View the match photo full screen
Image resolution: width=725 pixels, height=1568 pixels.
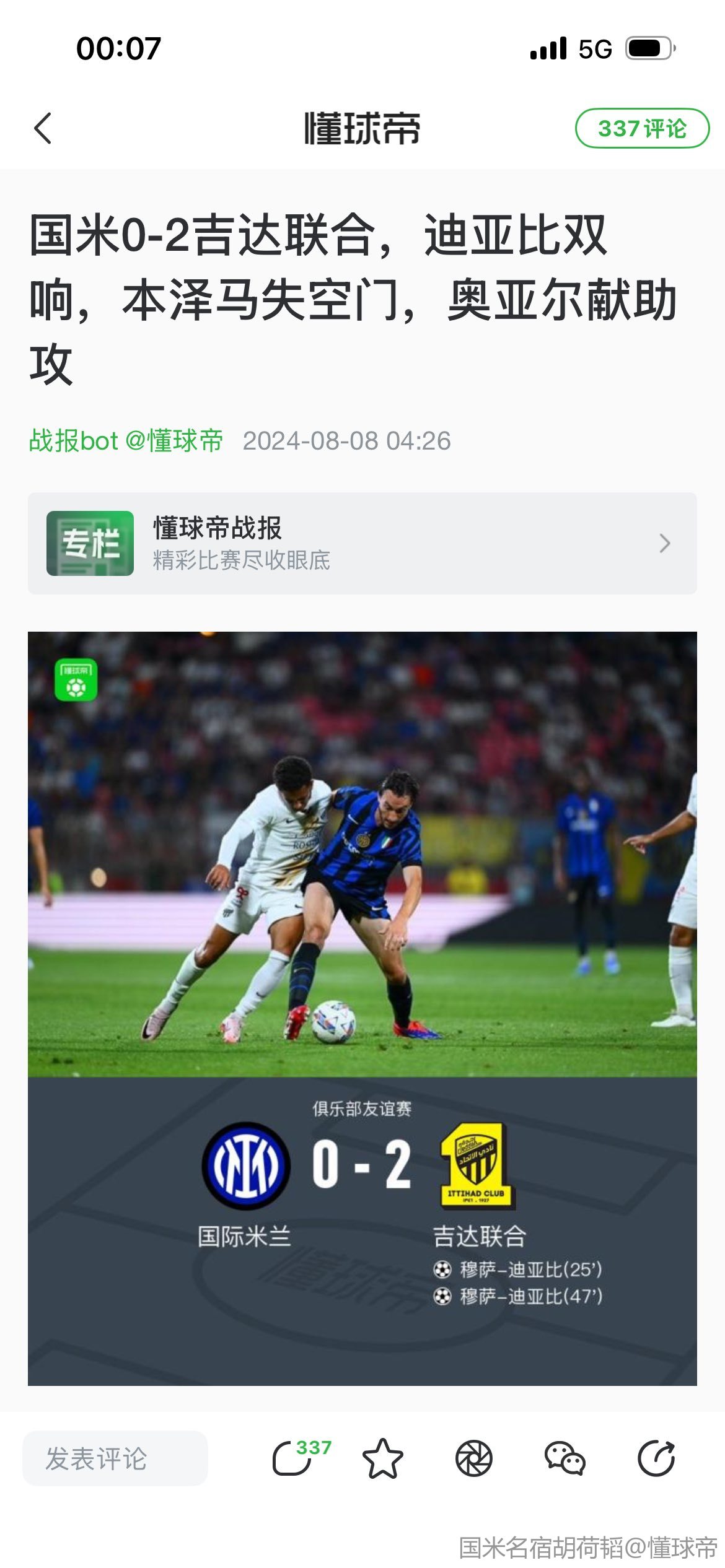[x=362, y=855]
